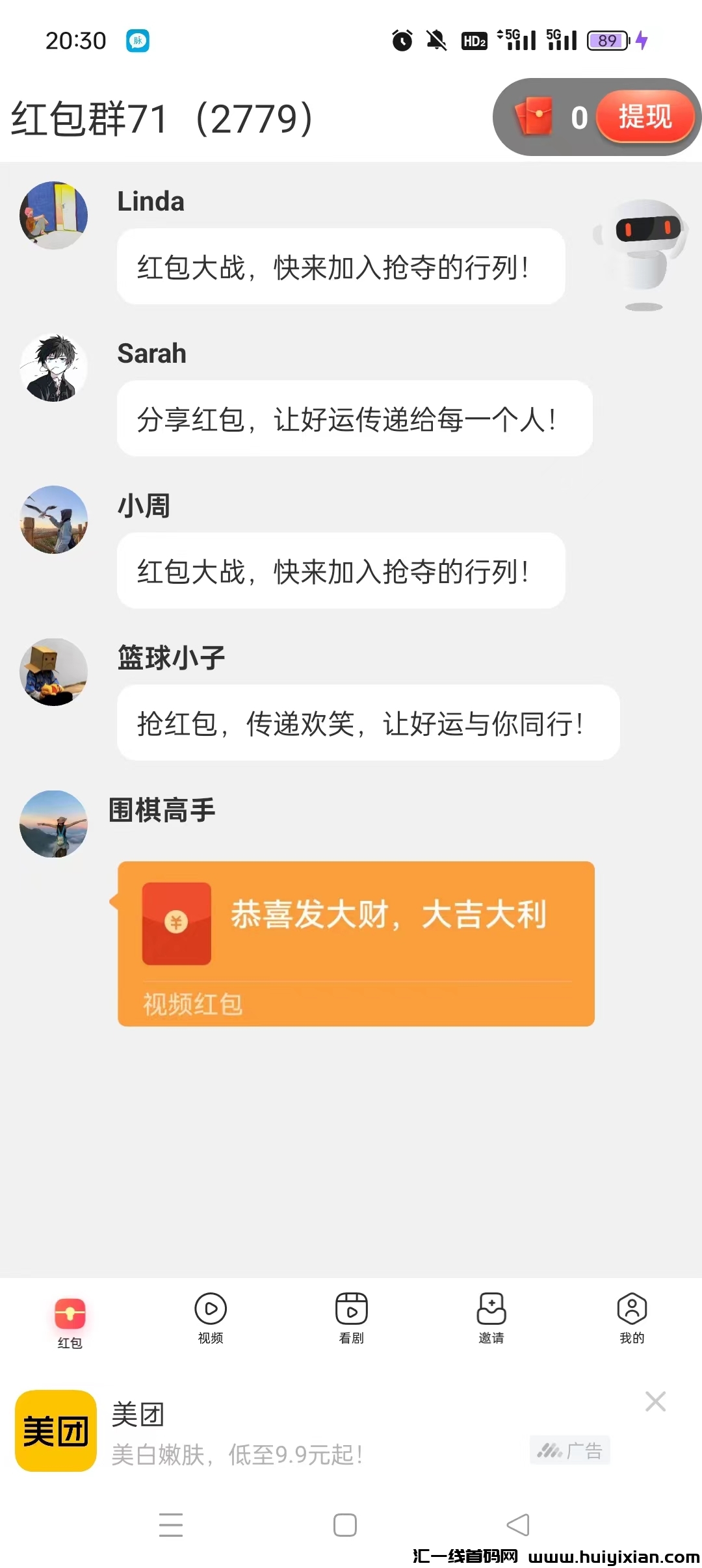Tap the 提现 withdraw button
The width and height of the screenshot is (702, 1568).
[x=644, y=117]
